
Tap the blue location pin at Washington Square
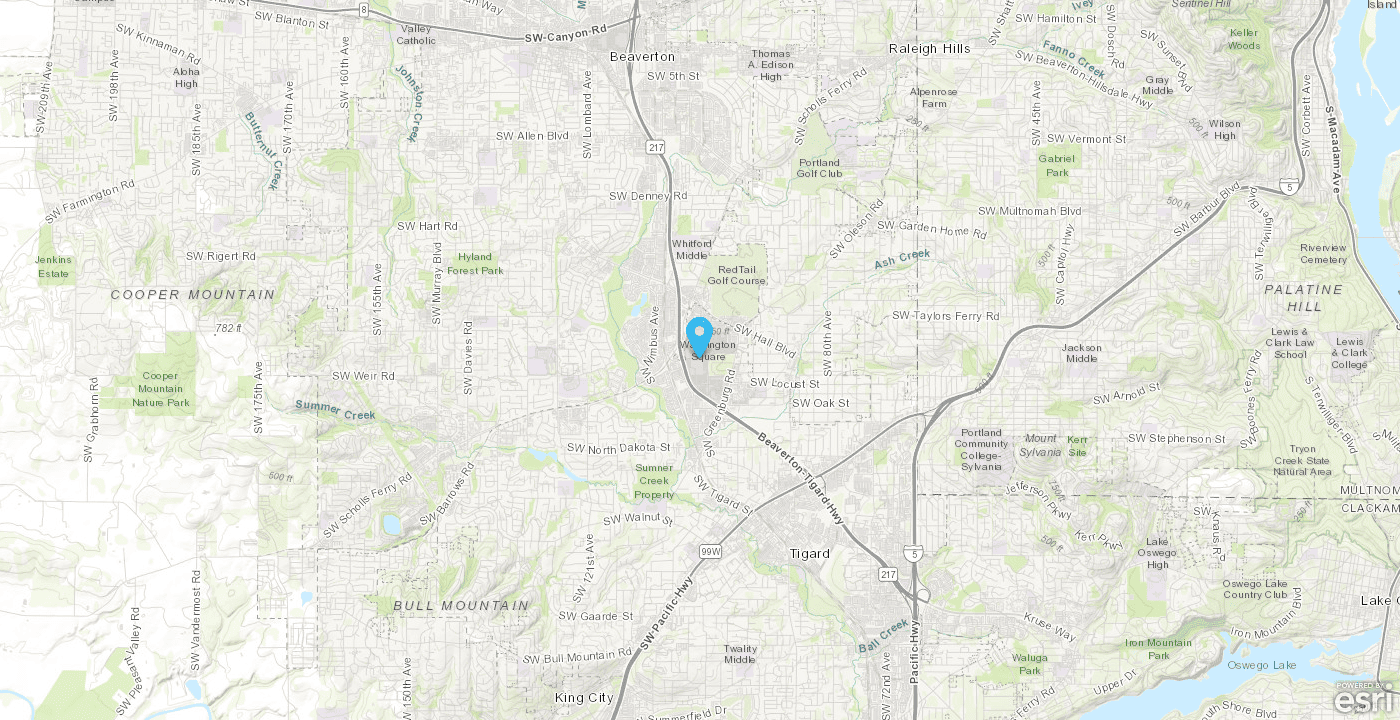(x=700, y=333)
